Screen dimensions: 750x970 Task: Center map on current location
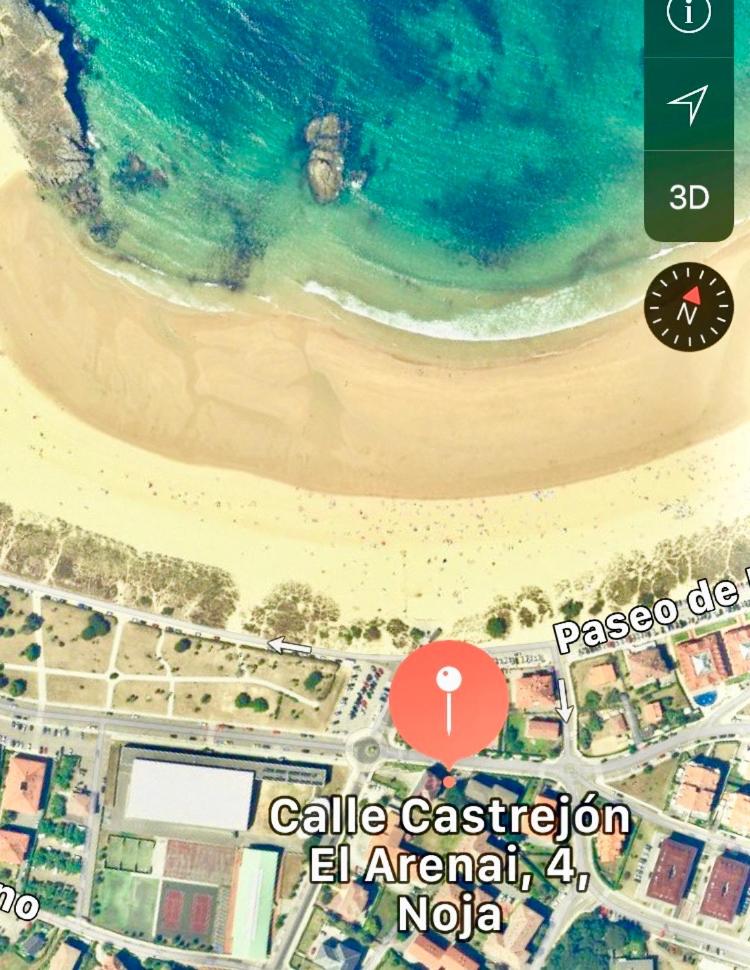tap(688, 104)
